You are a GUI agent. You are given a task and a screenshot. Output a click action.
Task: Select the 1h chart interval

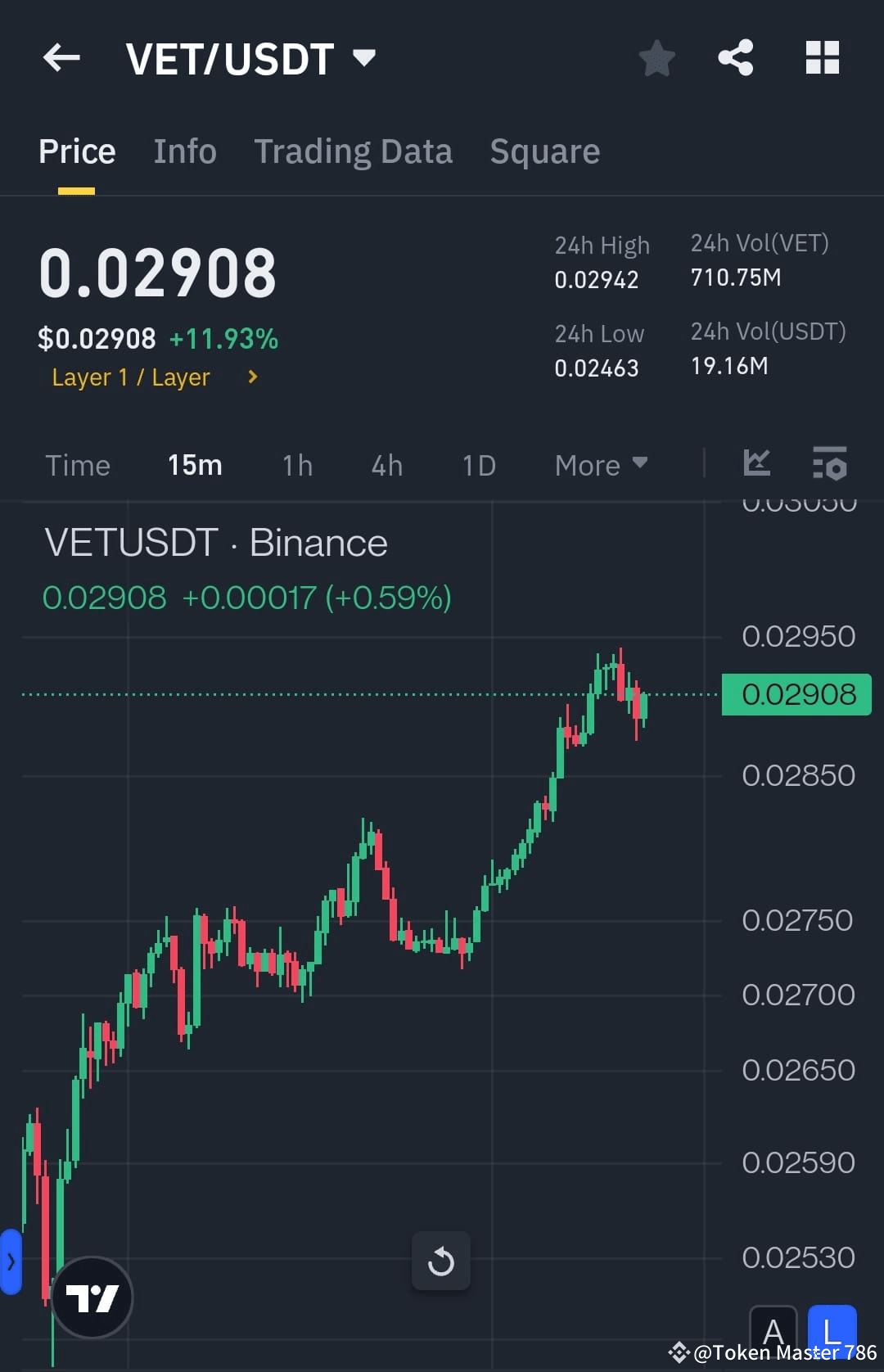[x=296, y=464]
